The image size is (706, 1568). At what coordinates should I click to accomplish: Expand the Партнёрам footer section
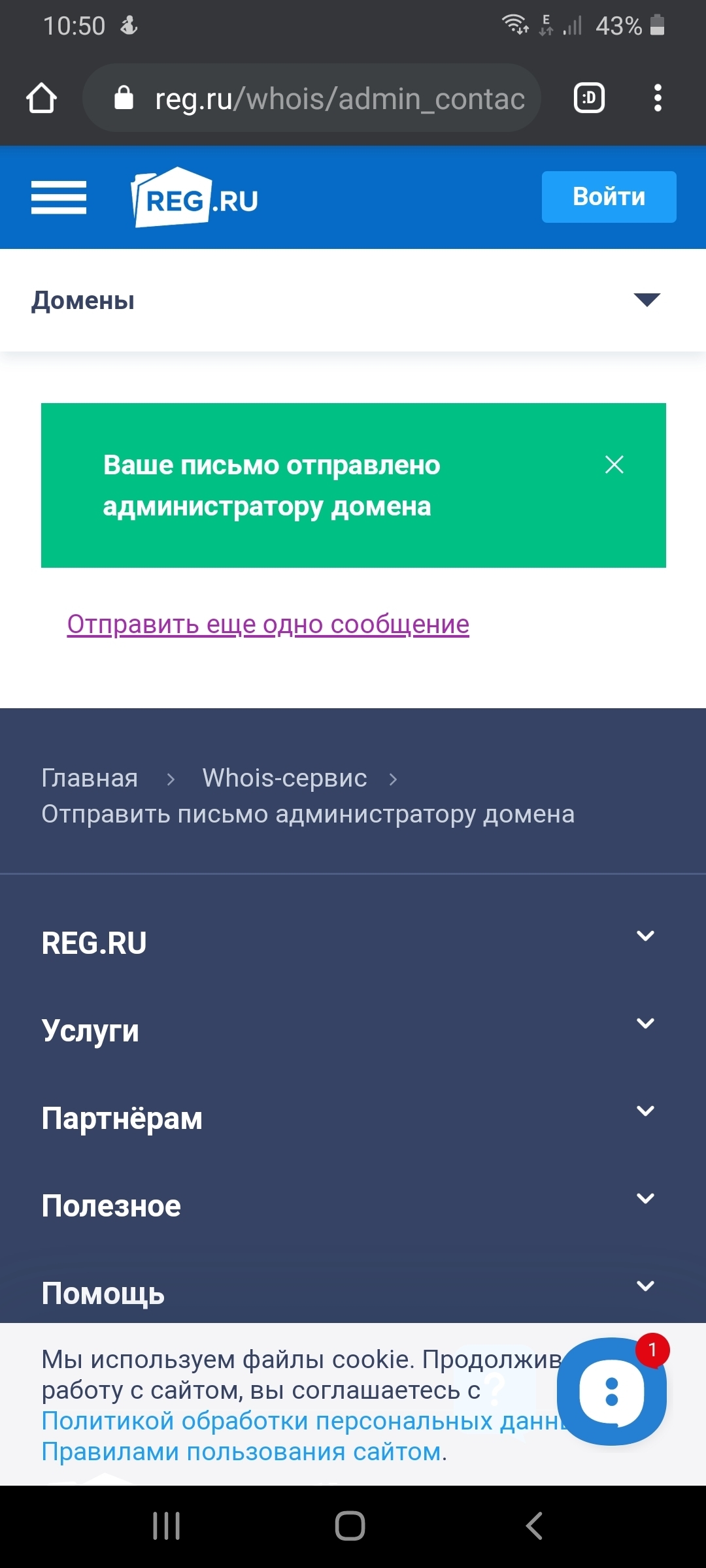pos(645,1111)
